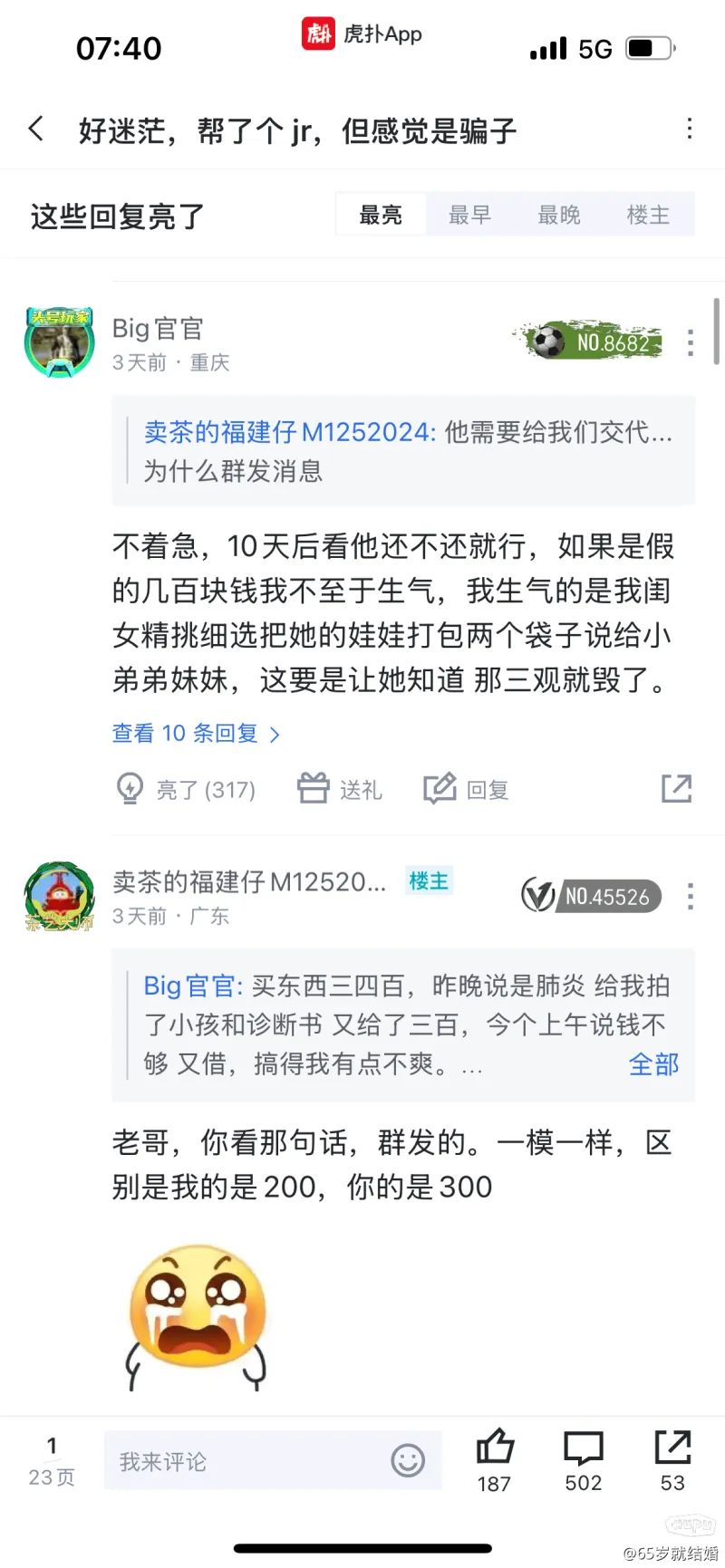Share Big官官's reply
The width and height of the screenshot is (725, 1568).
(676, 789)
